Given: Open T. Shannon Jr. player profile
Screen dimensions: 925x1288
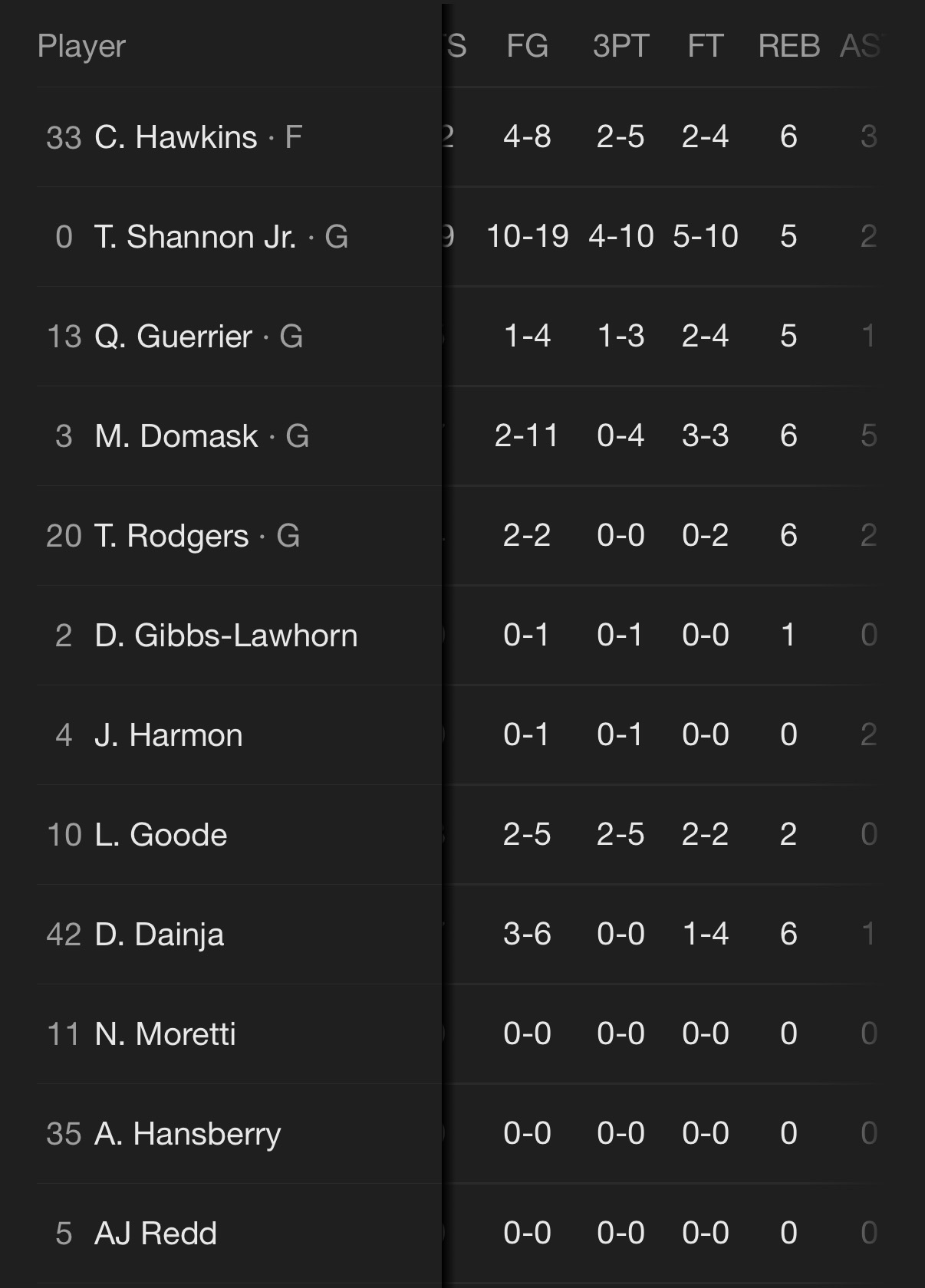Looking at the screenshot, I should (x=196, y=237).
